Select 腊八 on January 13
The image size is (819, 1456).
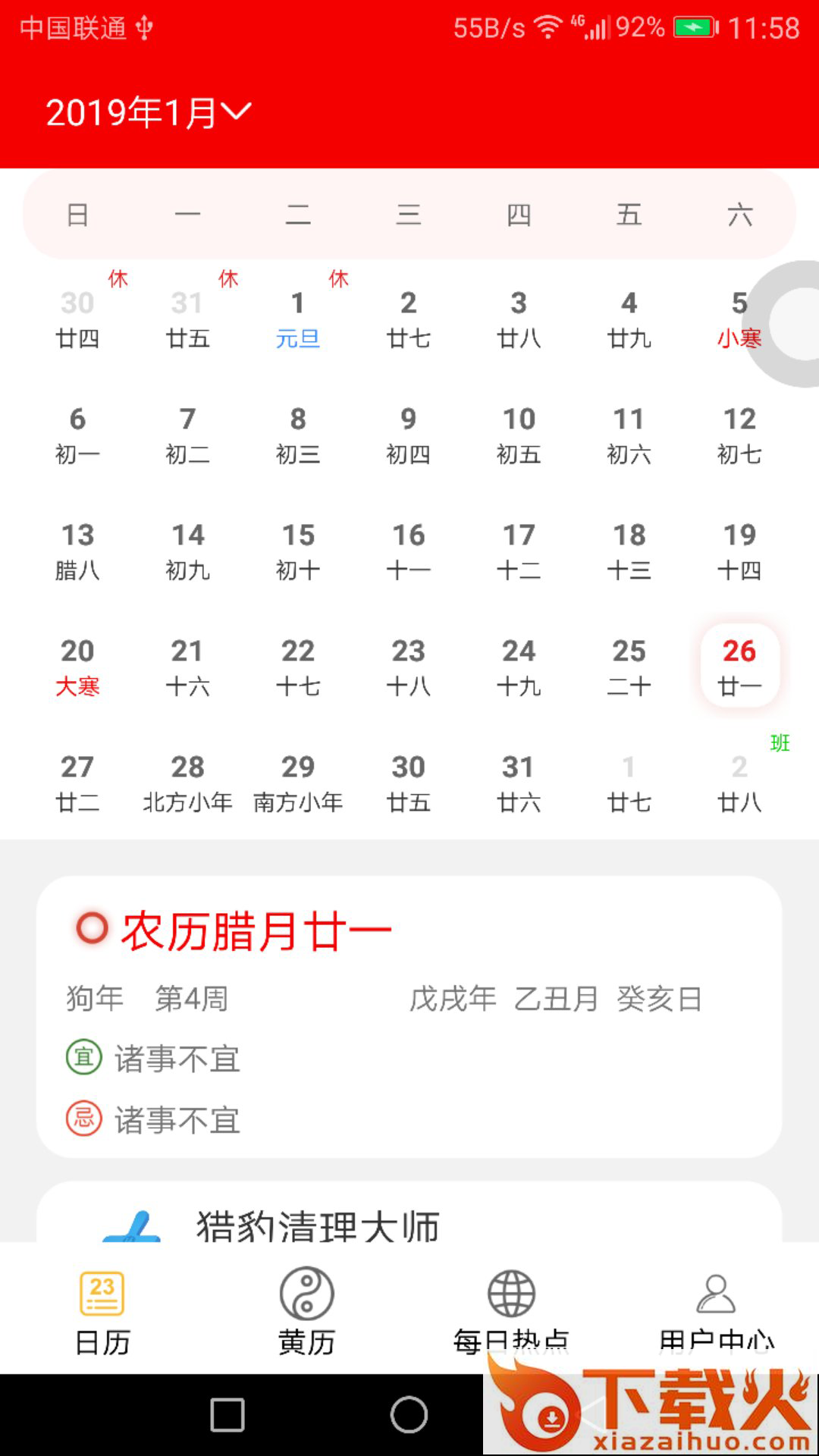tap(77, 550)
